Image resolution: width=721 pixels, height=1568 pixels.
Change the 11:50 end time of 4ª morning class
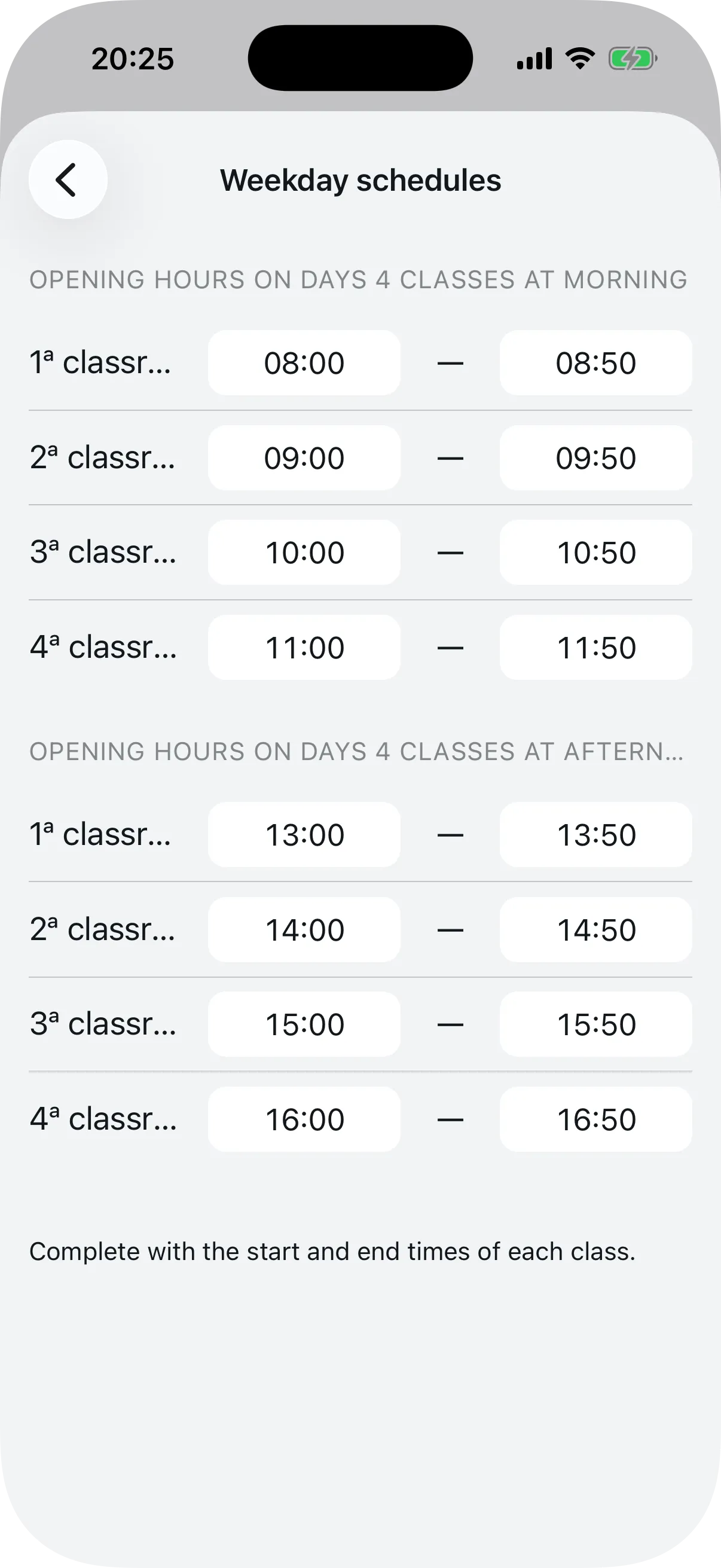(595, 647)
